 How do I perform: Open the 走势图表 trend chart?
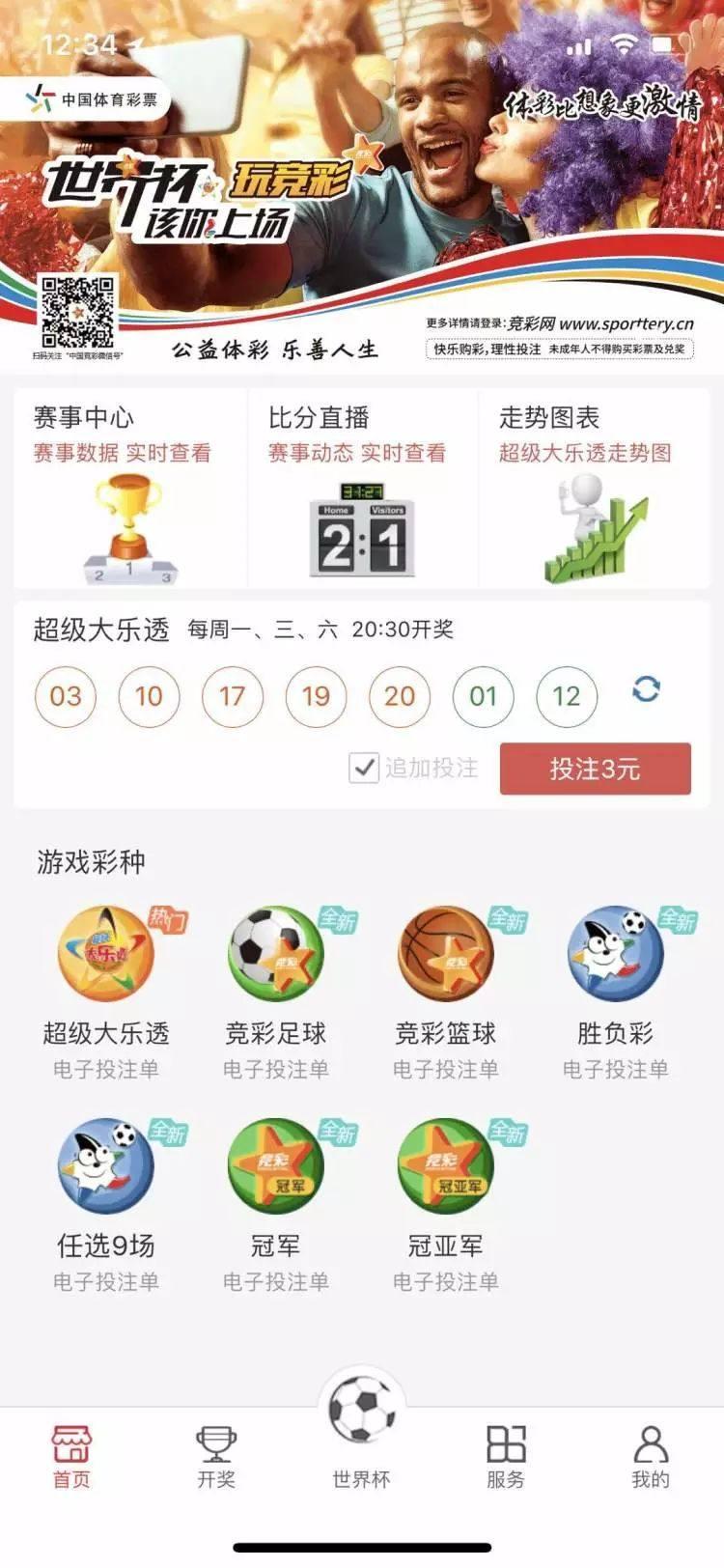coord(594,489)
